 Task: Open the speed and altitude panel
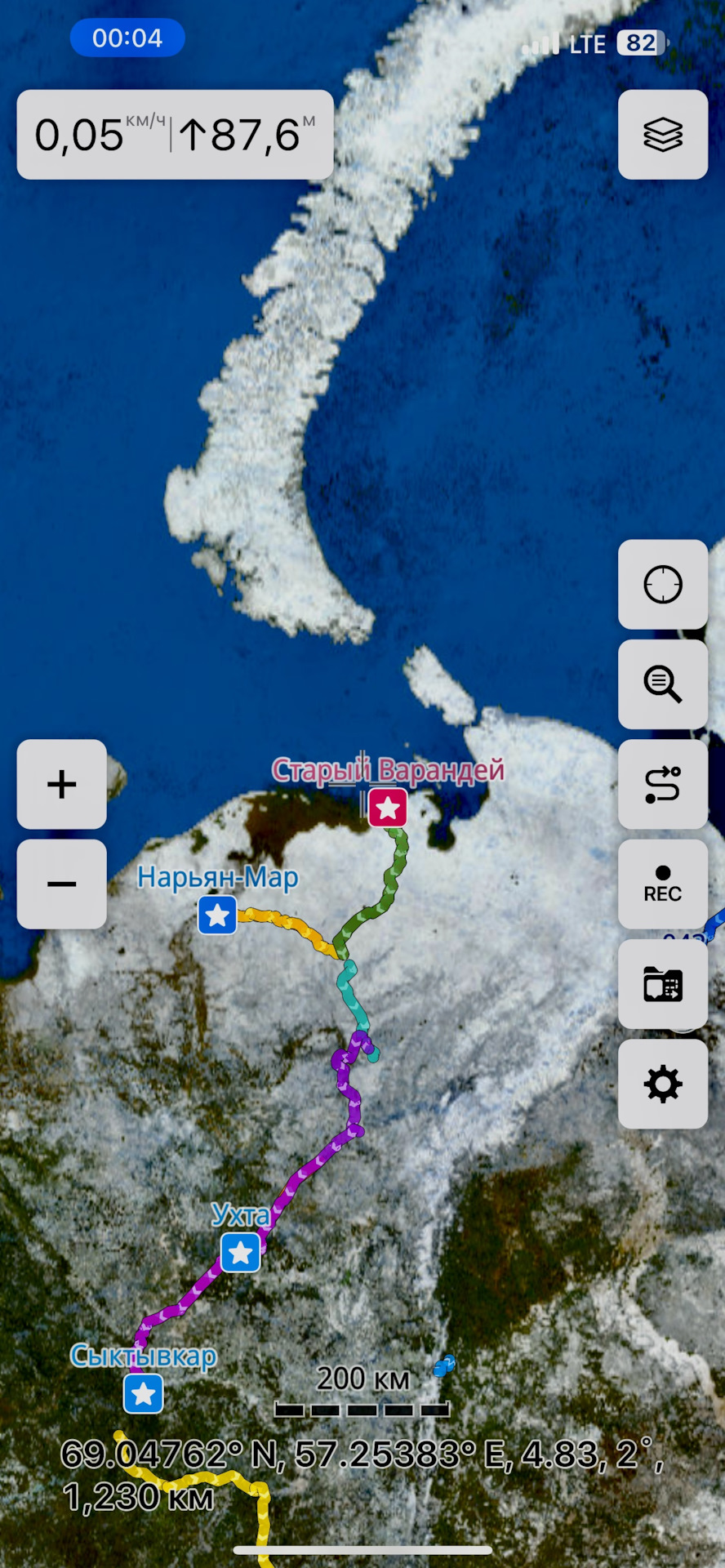175,135
